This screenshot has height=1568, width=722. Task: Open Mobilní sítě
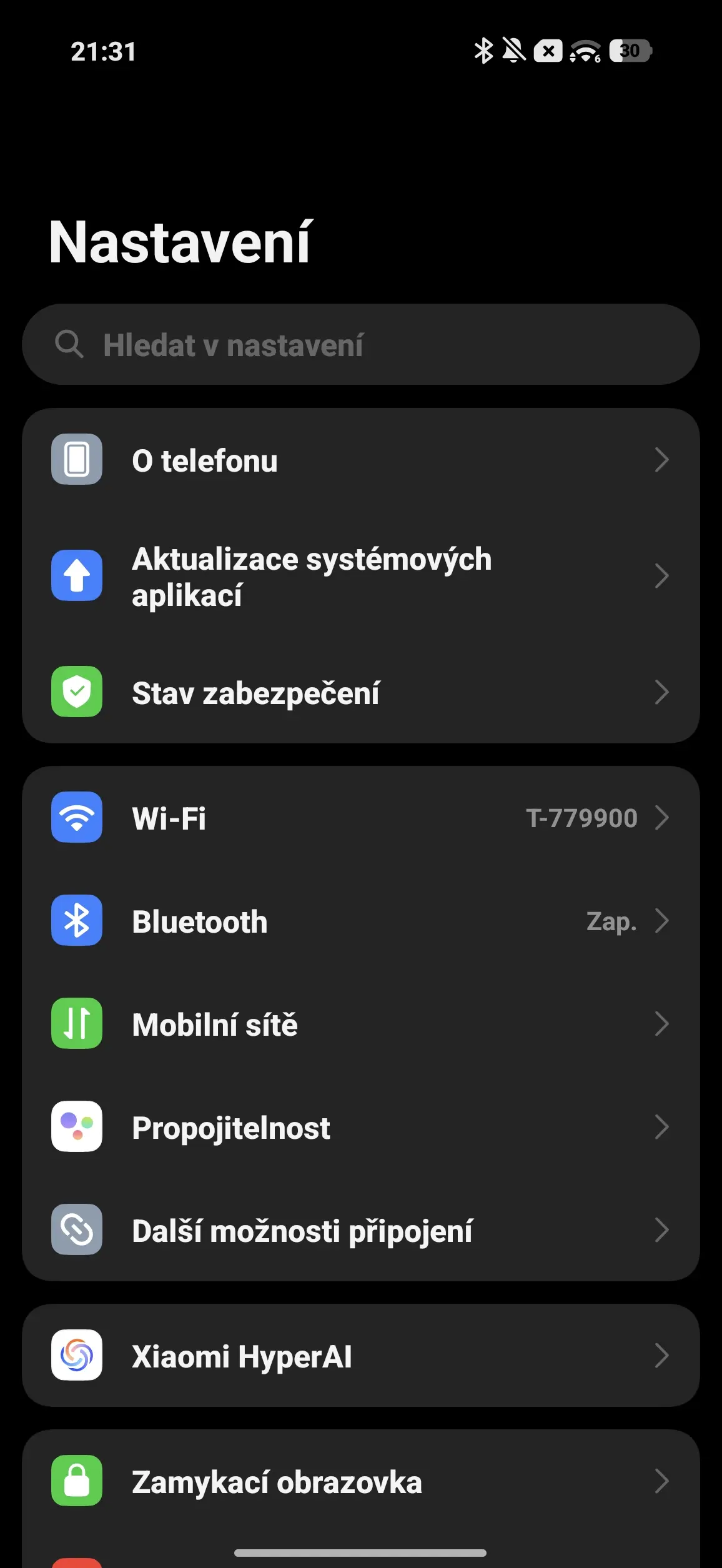[360, 1025]
